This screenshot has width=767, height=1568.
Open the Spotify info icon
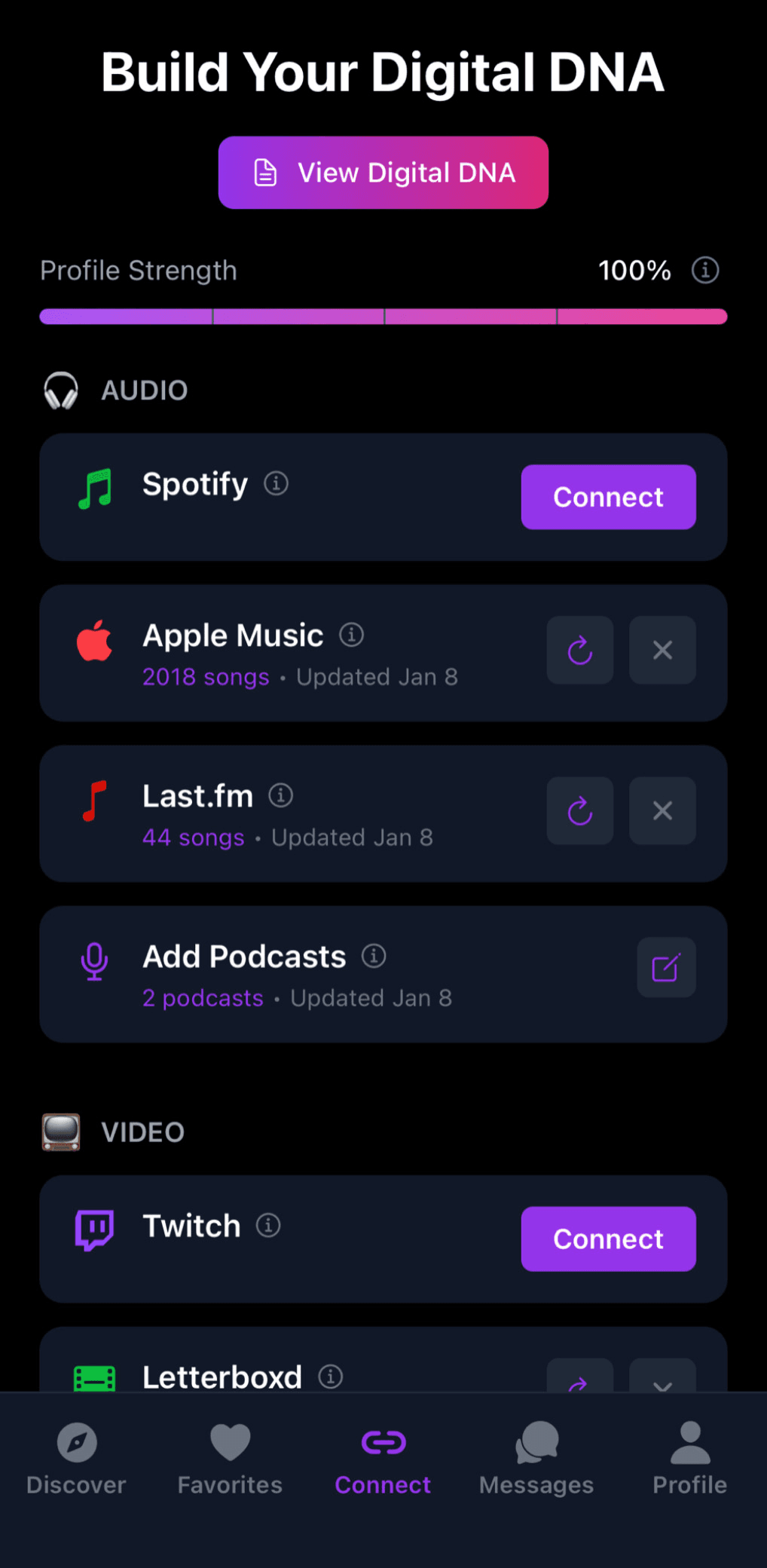coord(277,483)
